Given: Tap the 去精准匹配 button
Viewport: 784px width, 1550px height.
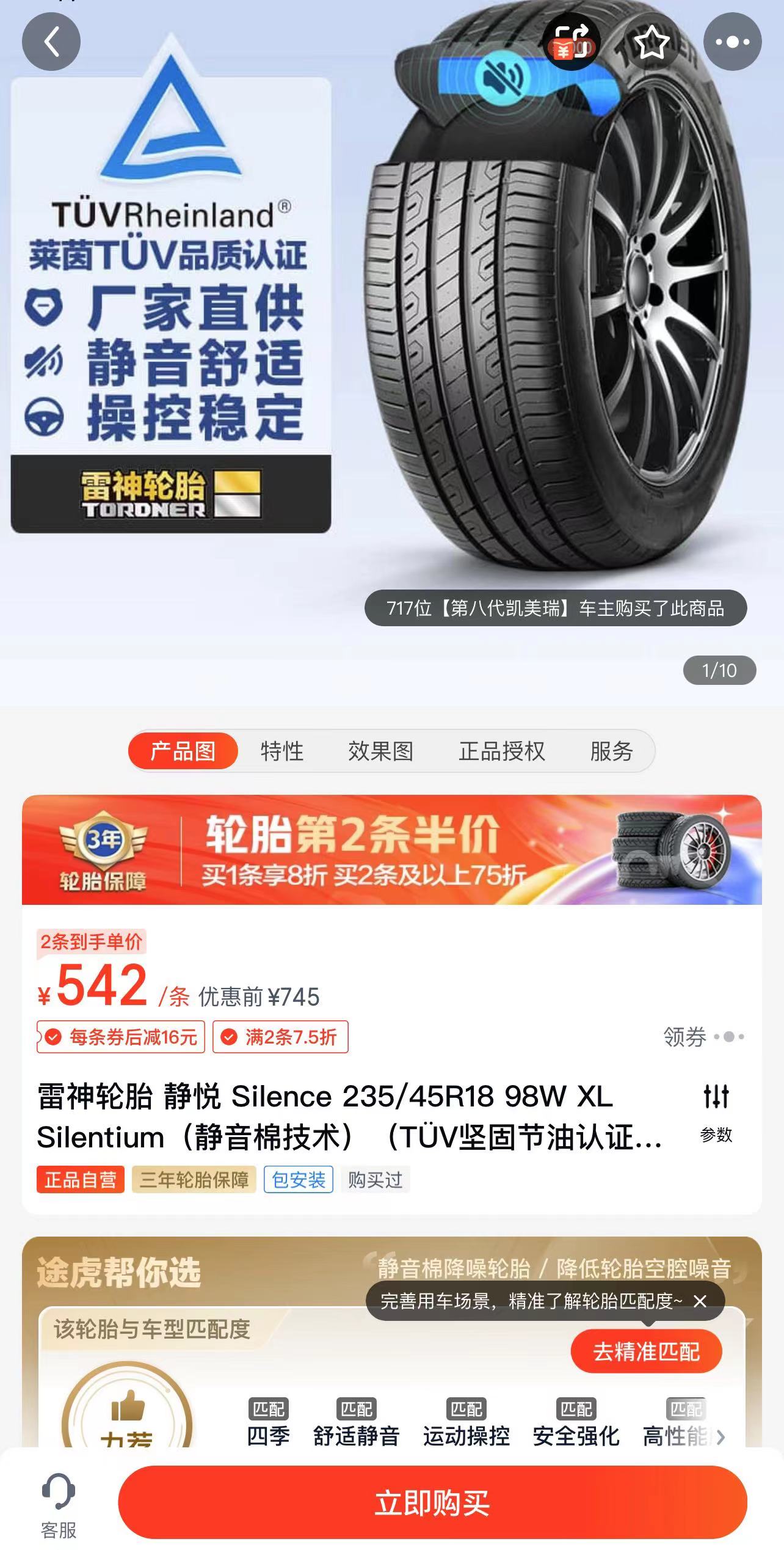Looking at the screenshot, I should click(646, 1351).
